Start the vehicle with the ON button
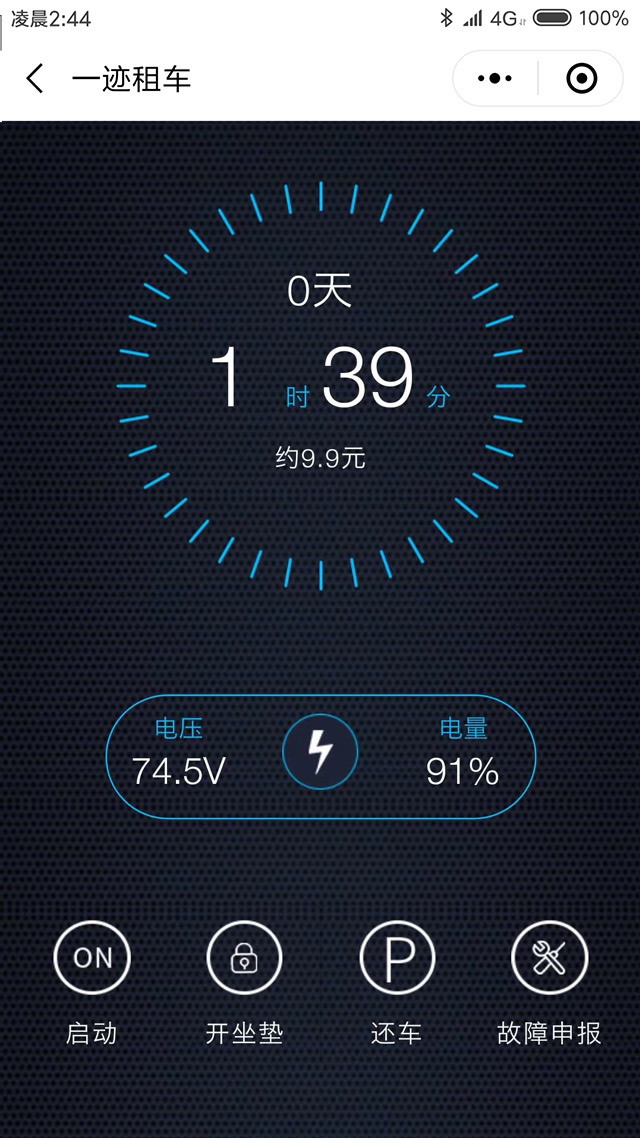The width and height of the screenshot is (640, 1138). (92, 958)
